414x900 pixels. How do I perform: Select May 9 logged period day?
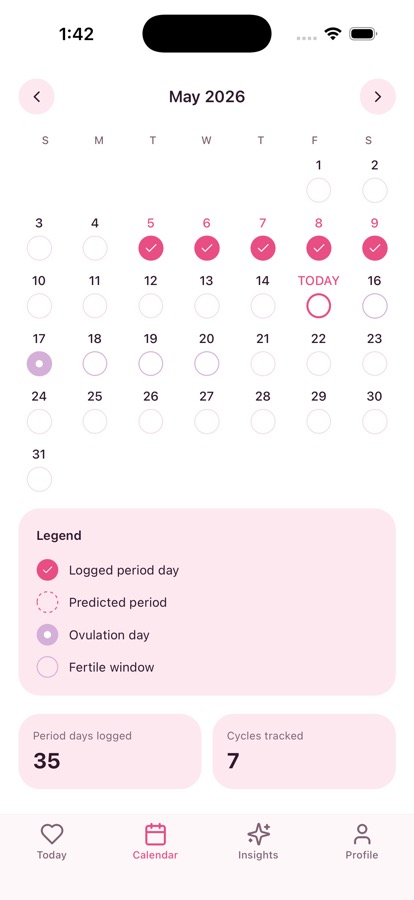375,239
